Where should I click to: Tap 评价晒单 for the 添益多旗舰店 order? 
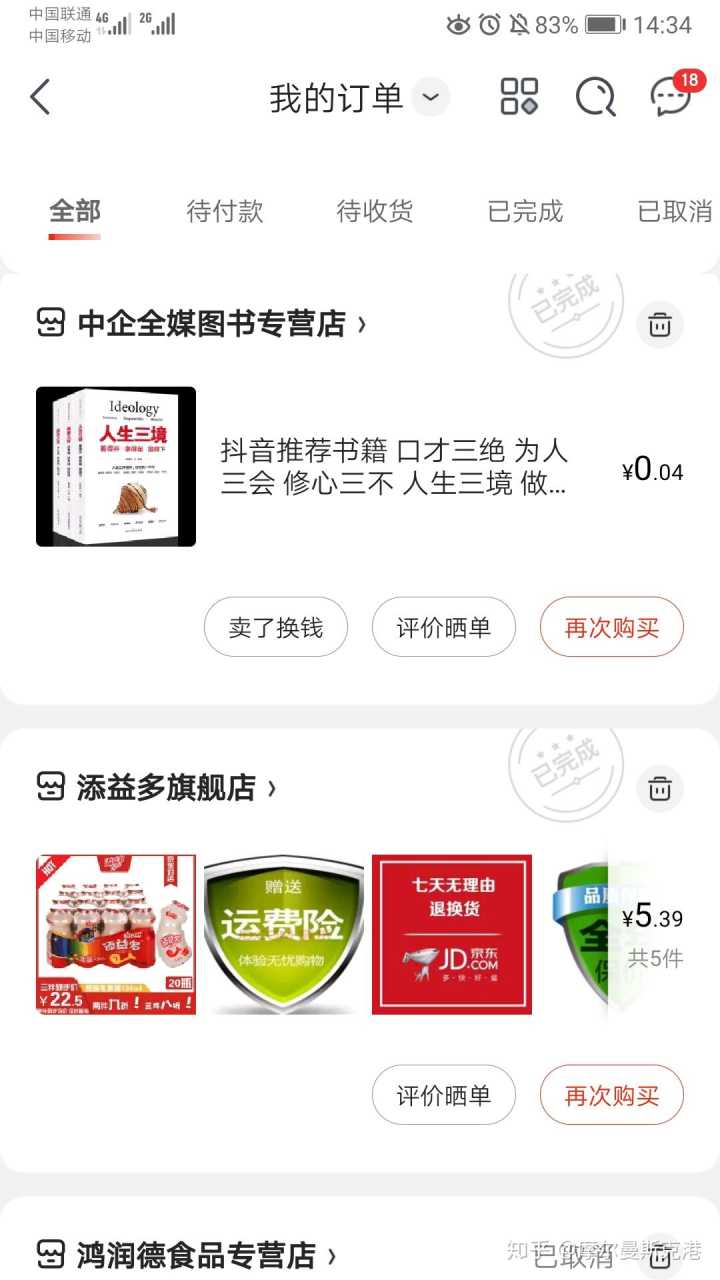[x=444, y=1095]
